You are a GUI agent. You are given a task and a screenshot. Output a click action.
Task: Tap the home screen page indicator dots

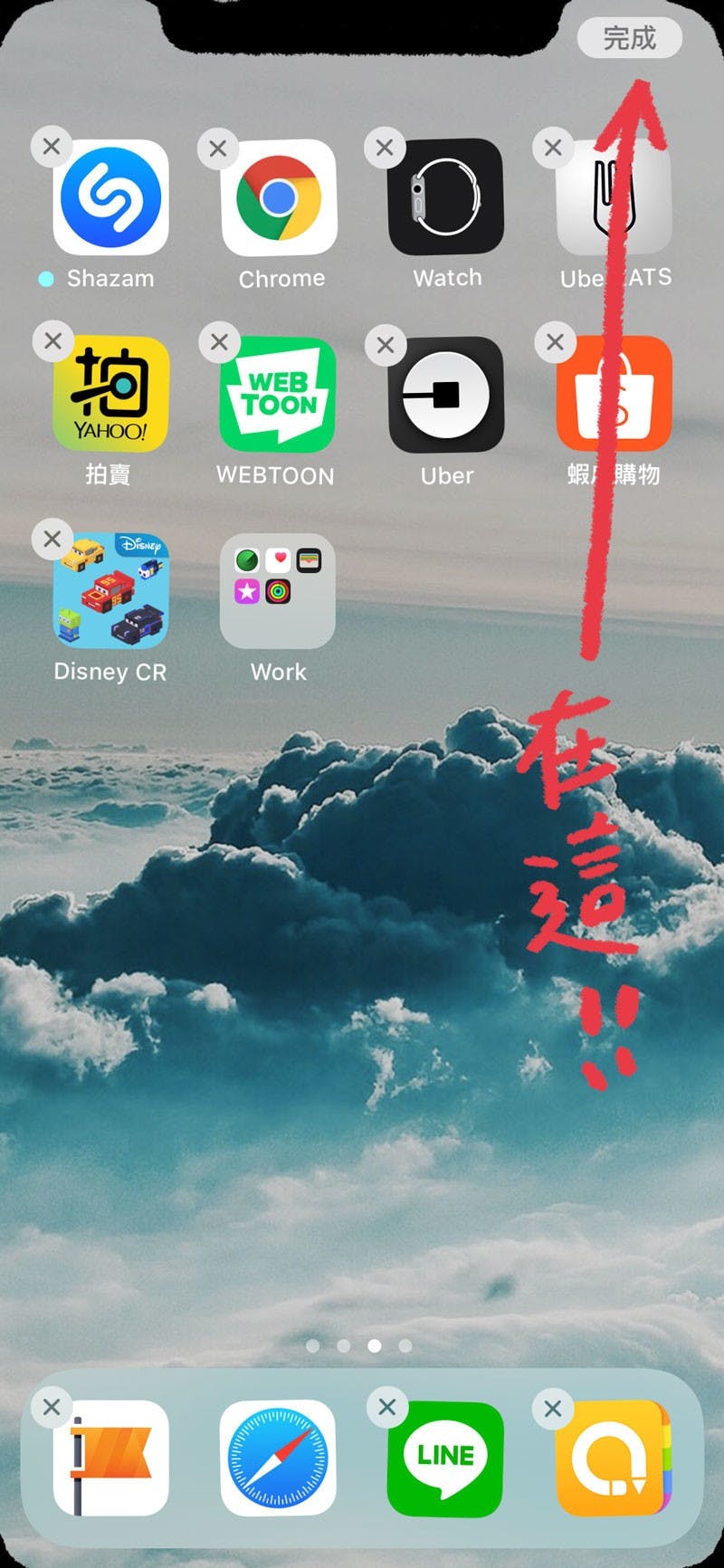tap(359, 1346)
